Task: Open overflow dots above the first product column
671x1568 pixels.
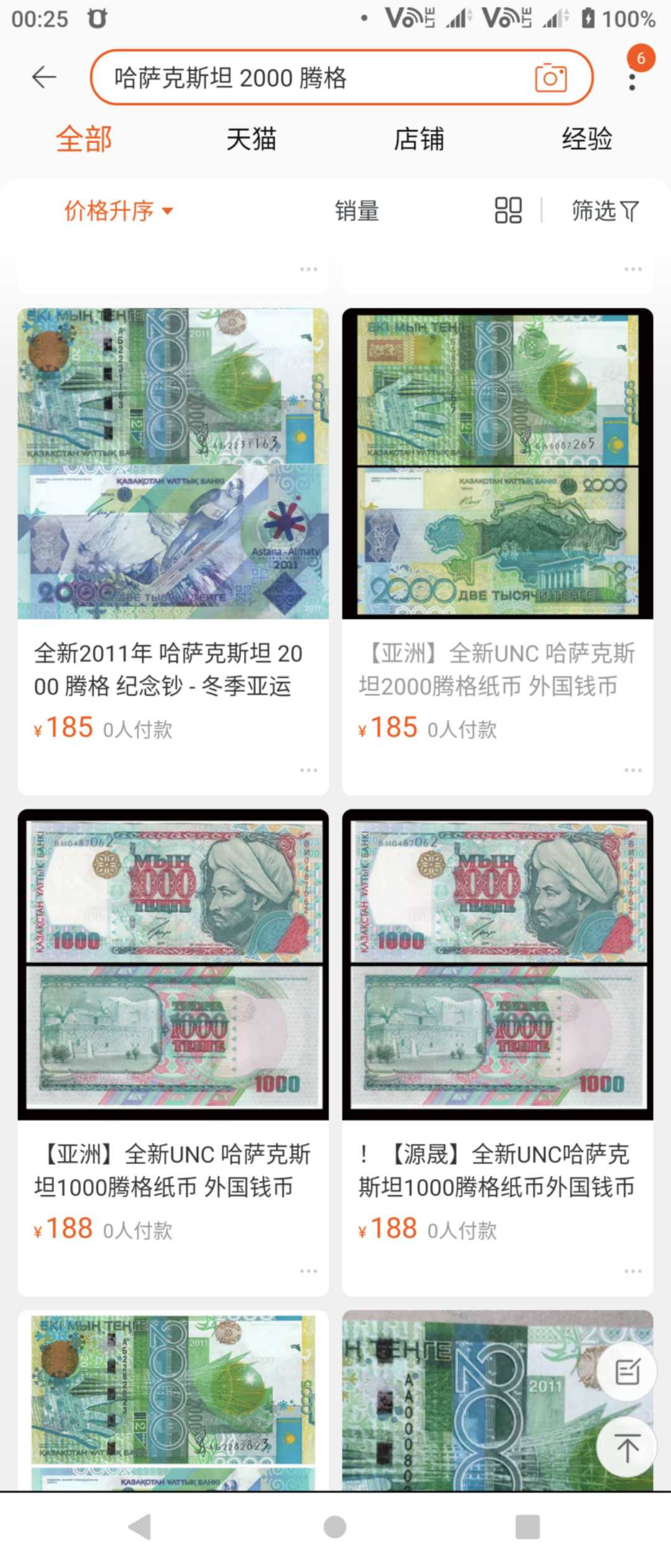Action: coord(309,269)
